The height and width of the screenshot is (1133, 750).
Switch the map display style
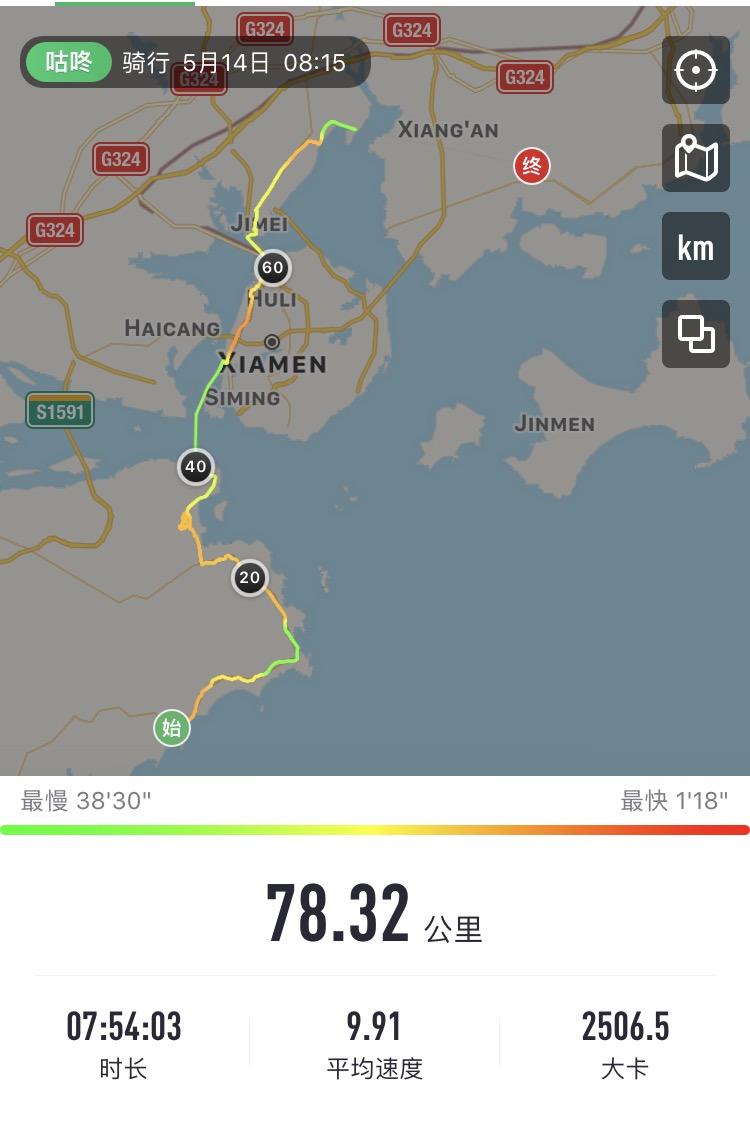696,158
